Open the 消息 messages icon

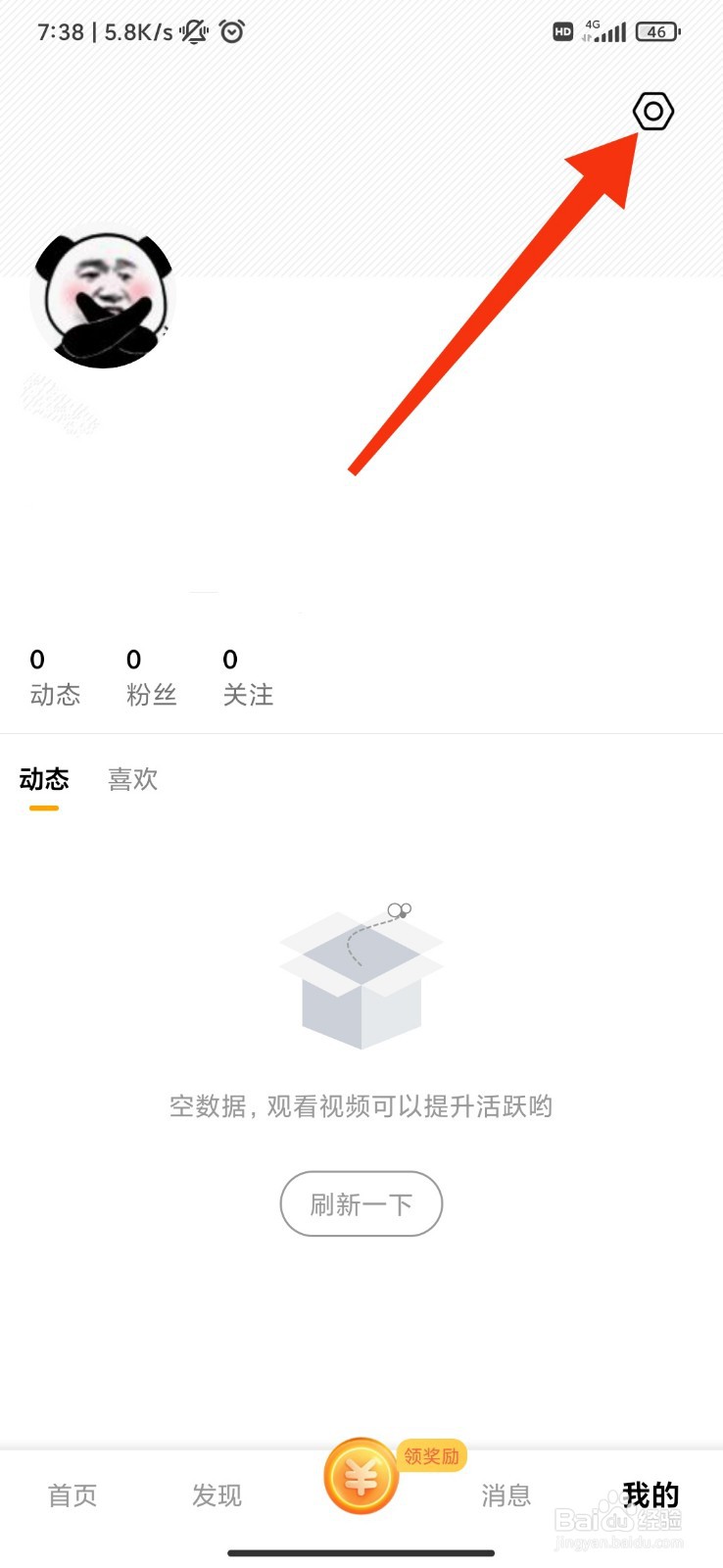(506, 1494)
